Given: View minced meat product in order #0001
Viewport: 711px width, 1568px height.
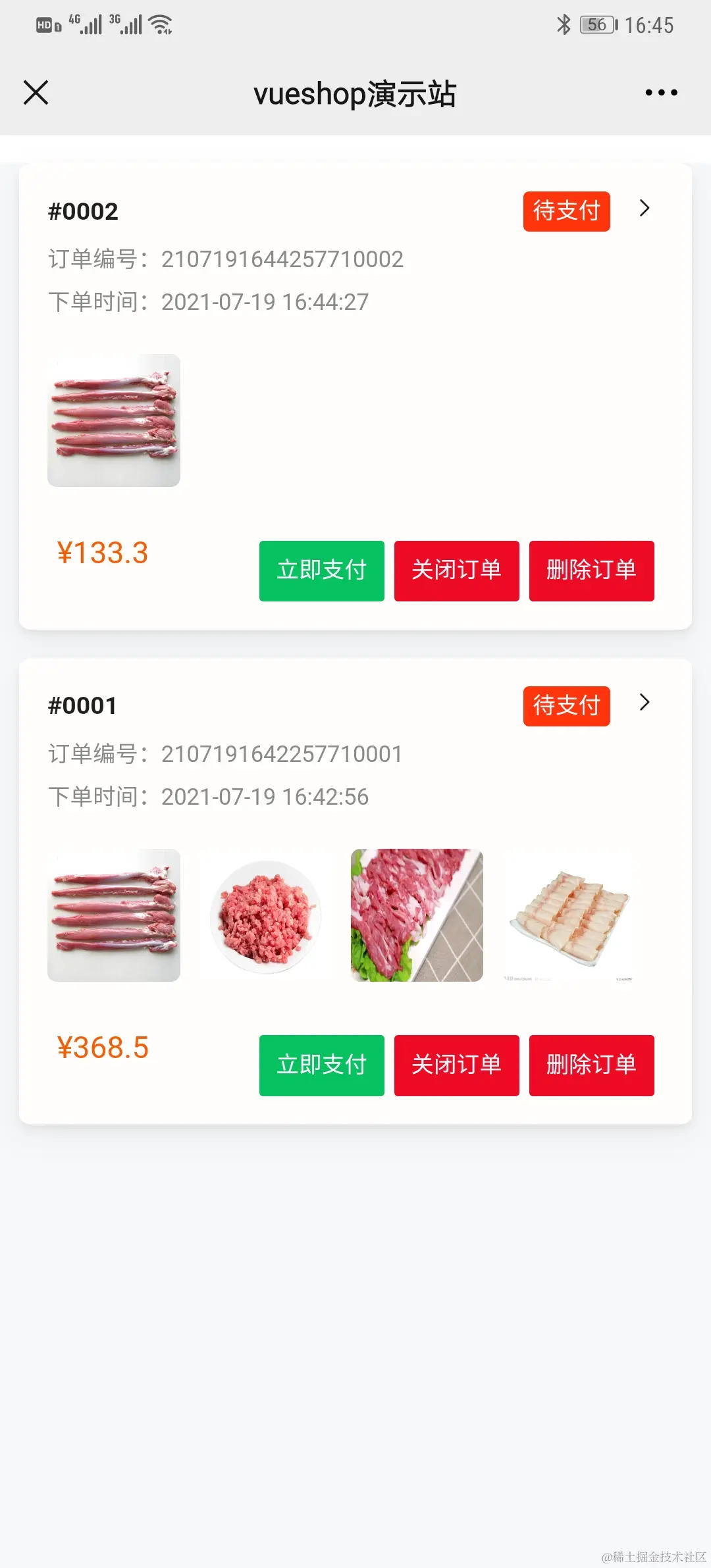Looking at the screenshot, I should [x=265, y=915].
